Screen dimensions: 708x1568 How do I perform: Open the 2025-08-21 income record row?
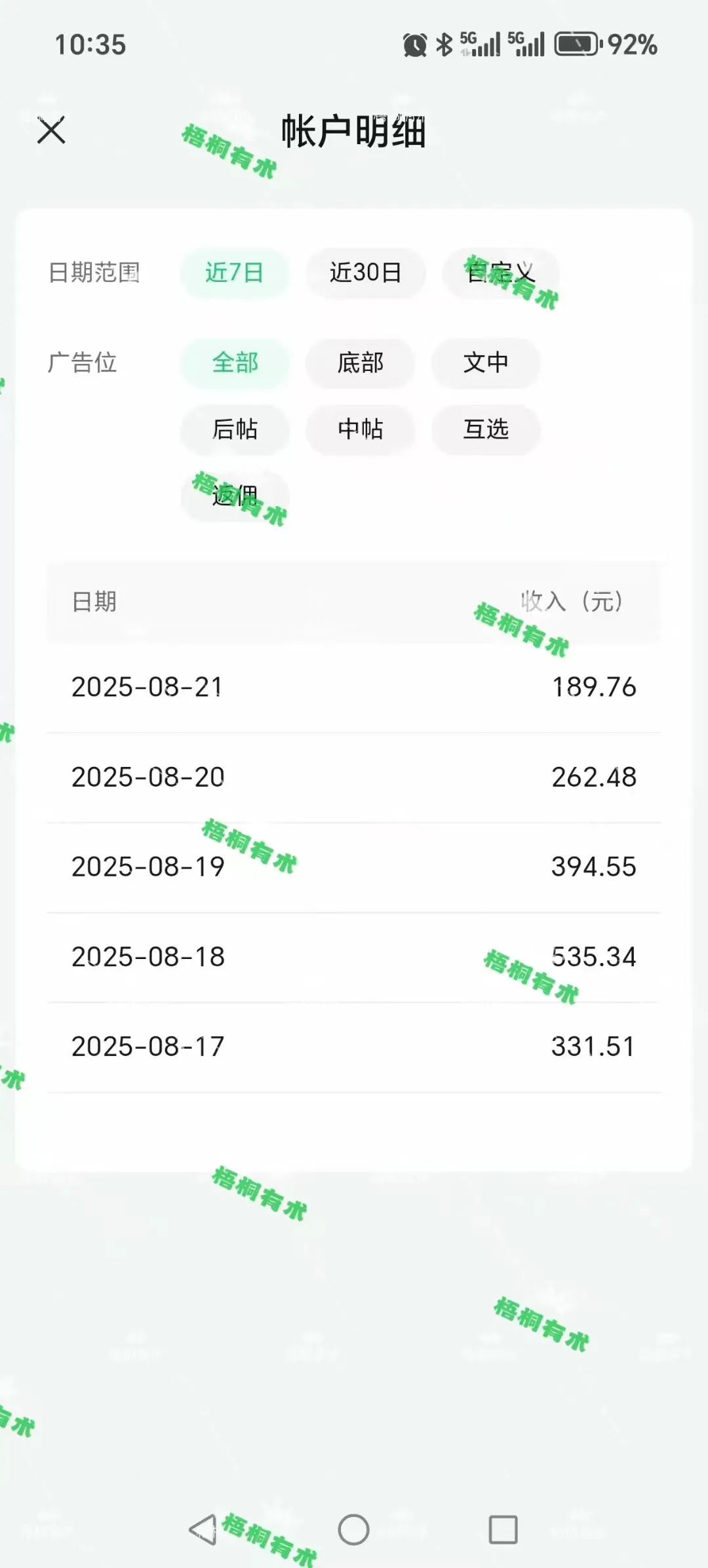[x=354, y=687]
